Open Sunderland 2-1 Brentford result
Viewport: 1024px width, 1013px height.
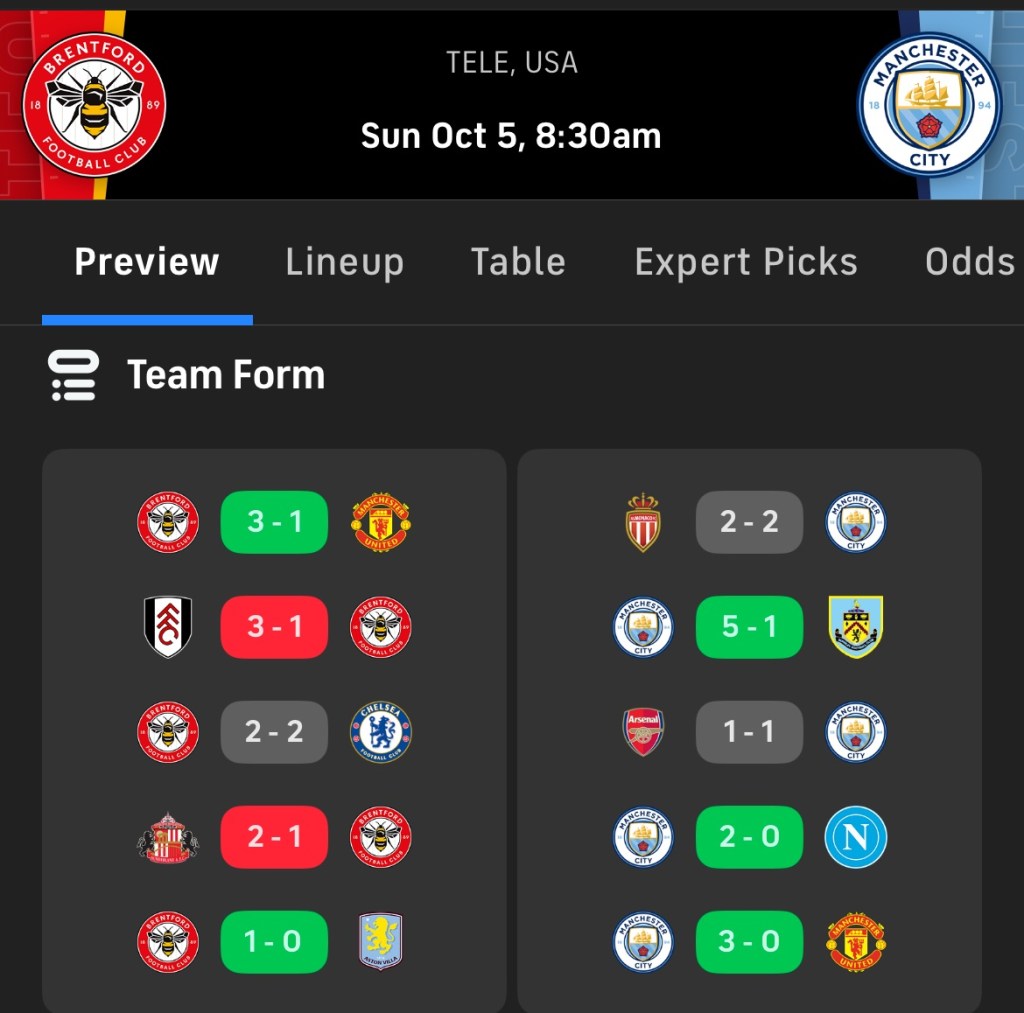point(274,837)
